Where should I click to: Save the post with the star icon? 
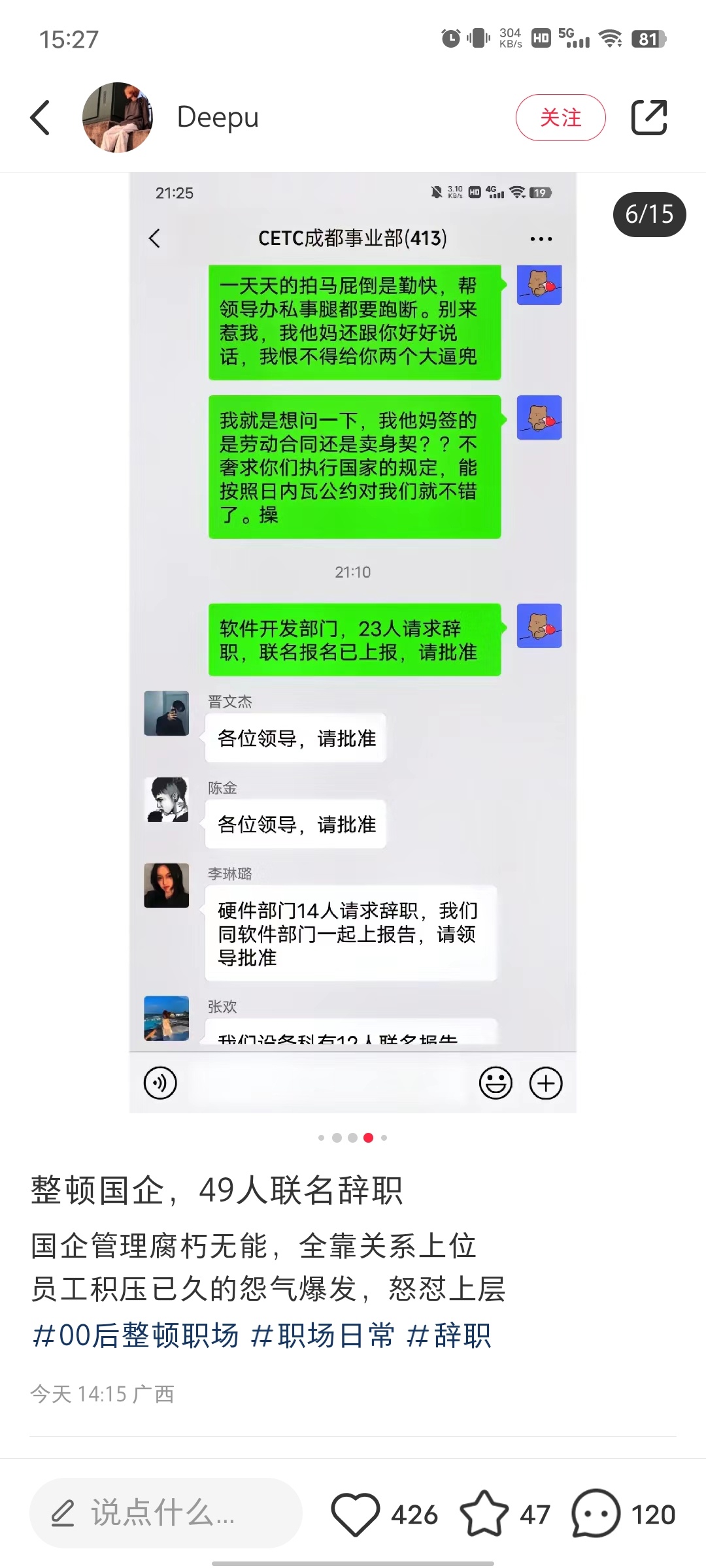tap(484, 1513)
